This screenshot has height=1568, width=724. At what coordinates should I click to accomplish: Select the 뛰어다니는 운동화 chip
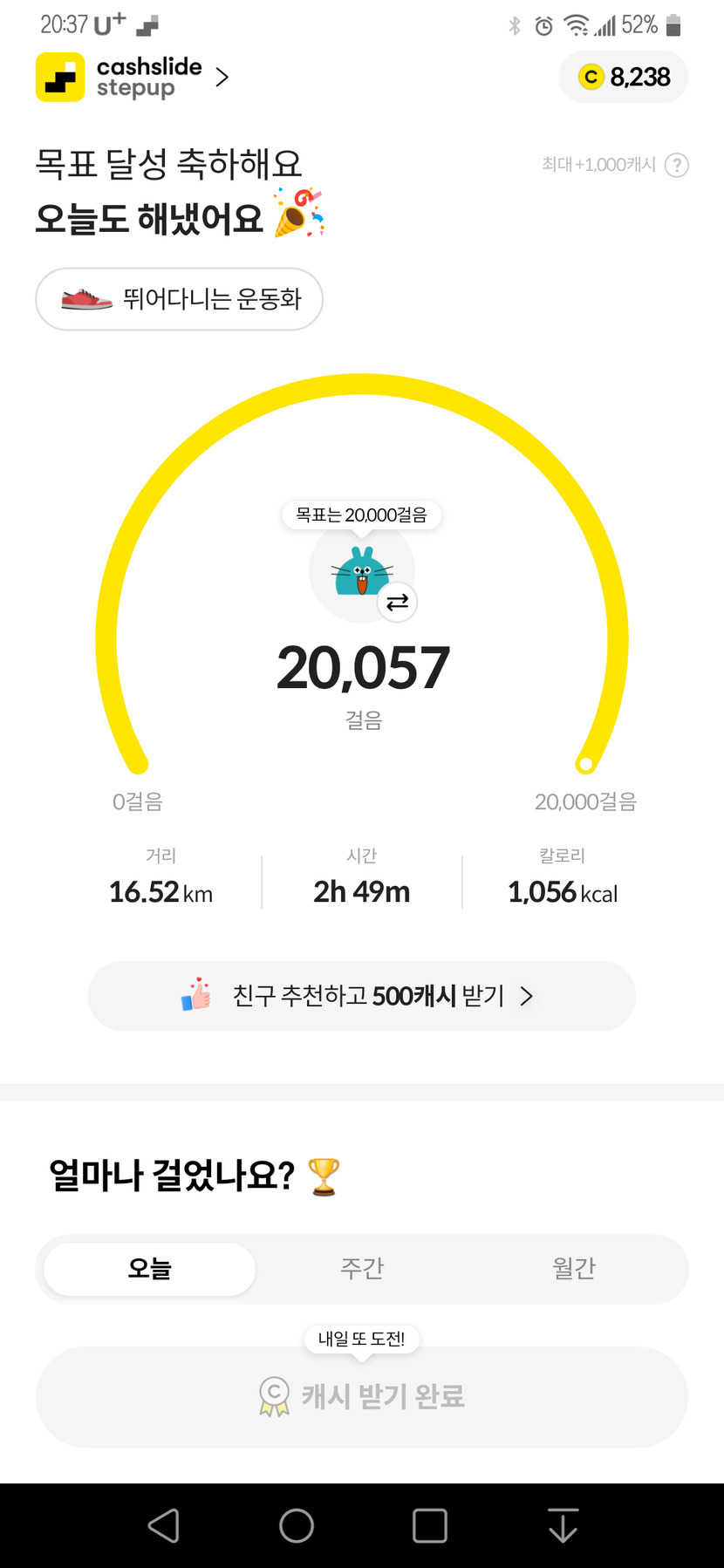179,299
